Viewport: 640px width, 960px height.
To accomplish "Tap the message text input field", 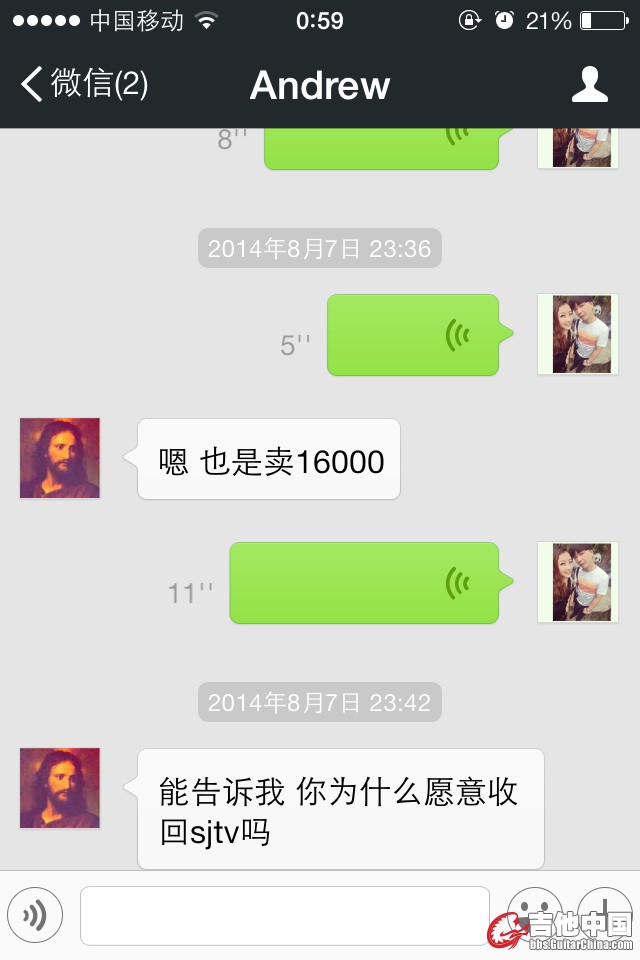I will (x=285, y=915).
